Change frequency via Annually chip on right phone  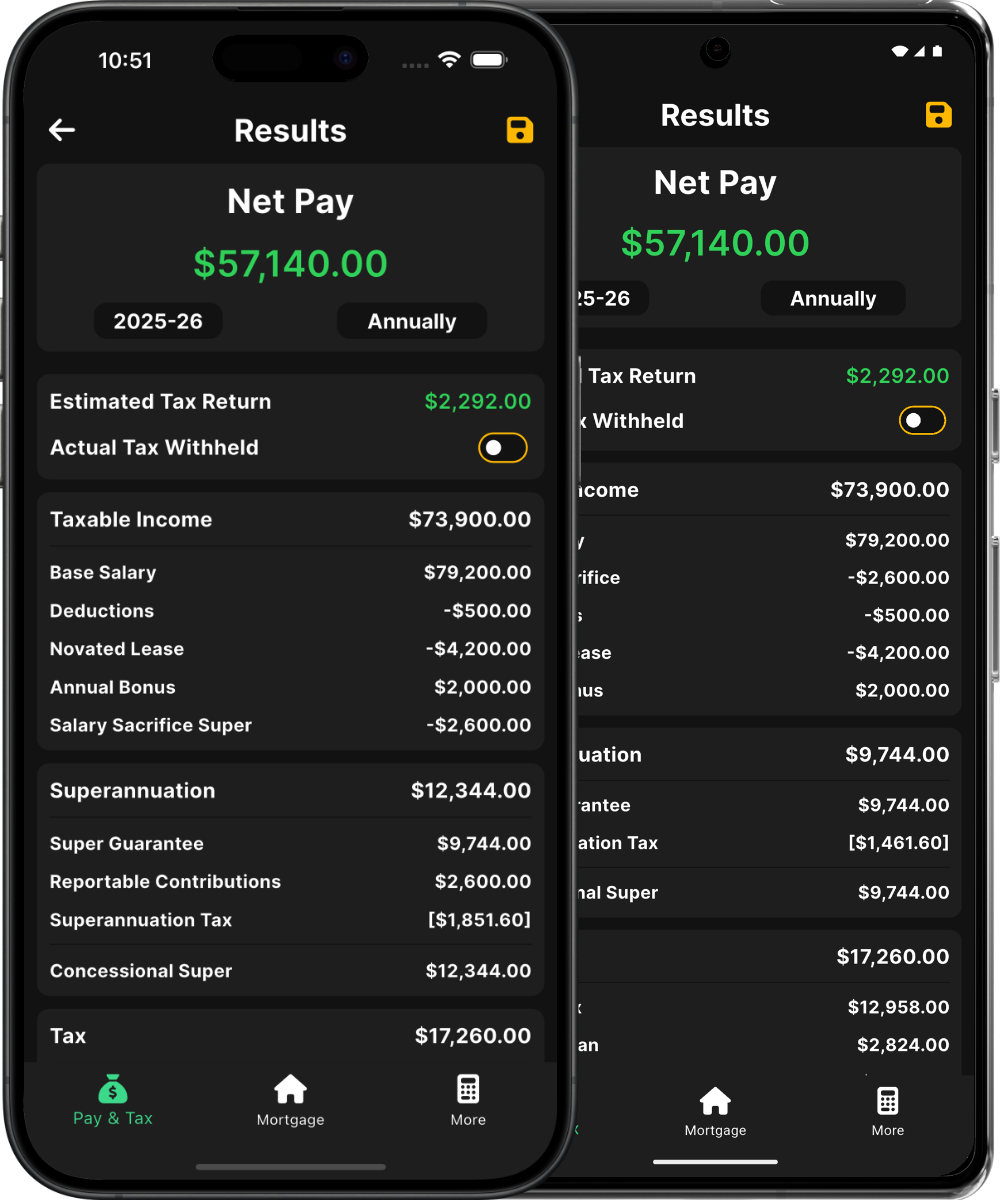(x=833, y=298)
